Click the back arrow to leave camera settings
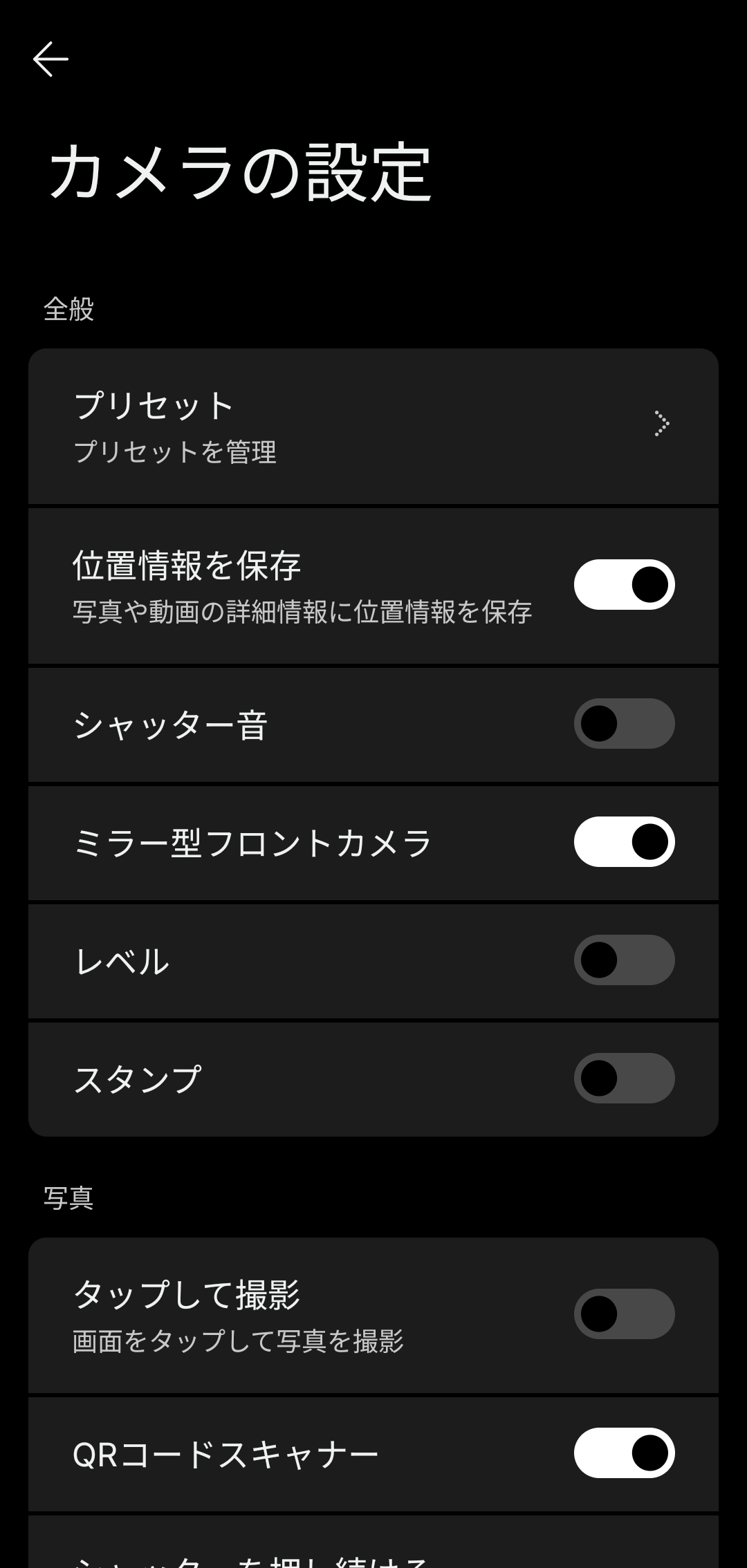Screen dimensions: 747x1568 pyautogui.click(x=50, y=58)
